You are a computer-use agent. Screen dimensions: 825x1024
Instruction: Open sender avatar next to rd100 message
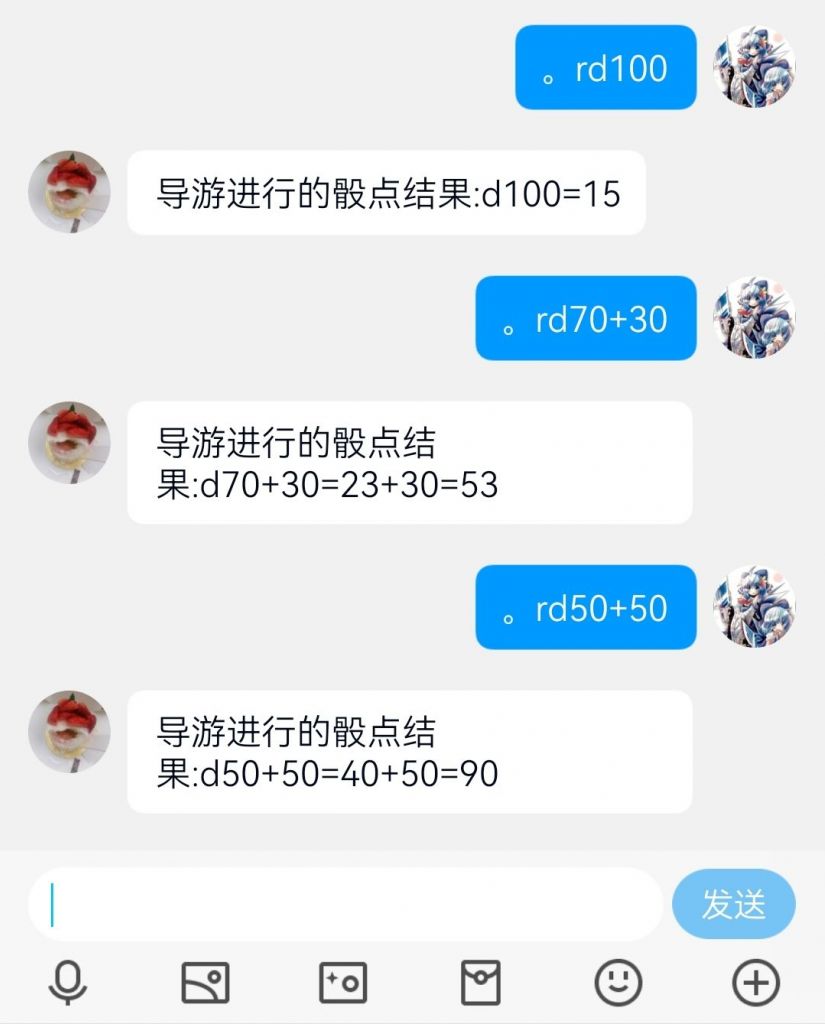(754, 67)
